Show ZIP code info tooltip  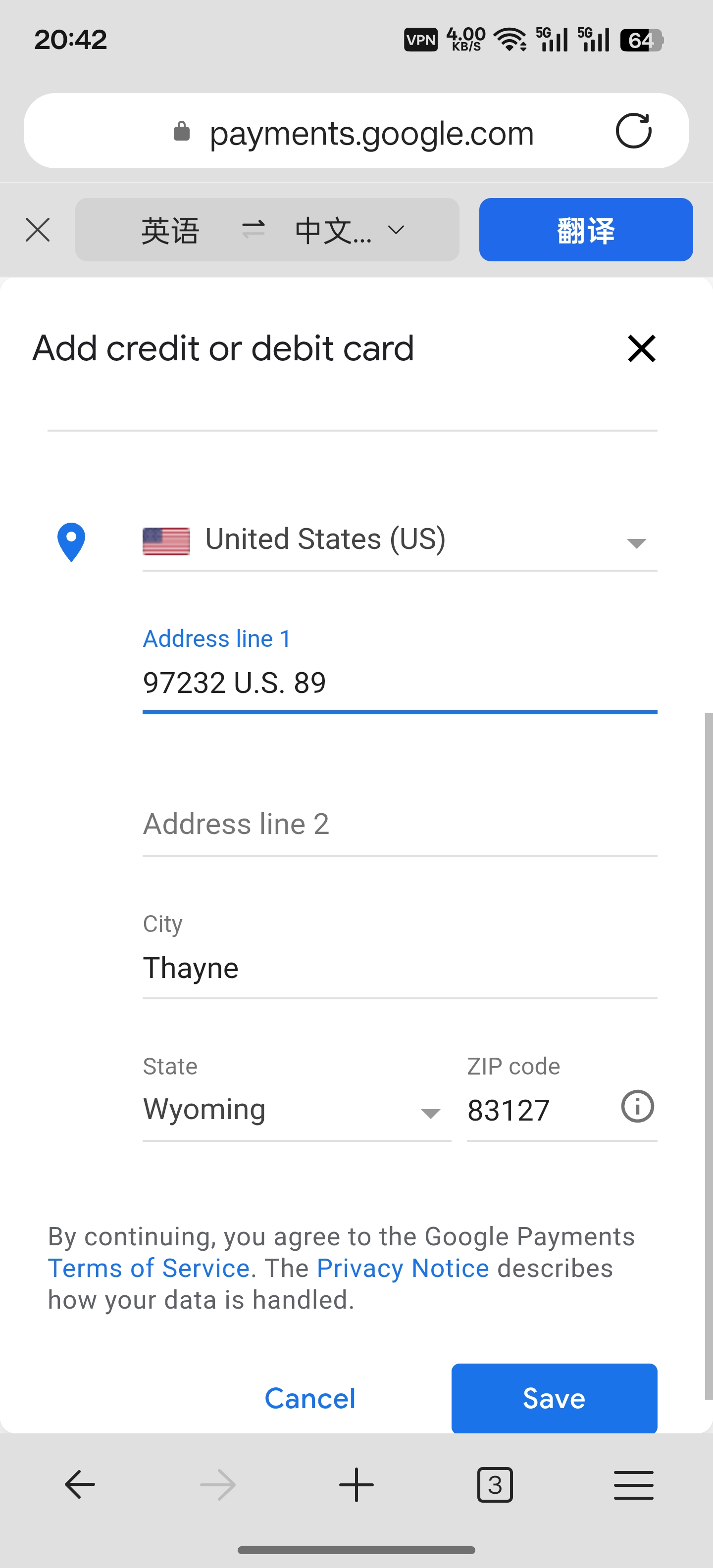[x=637, y=1107]
